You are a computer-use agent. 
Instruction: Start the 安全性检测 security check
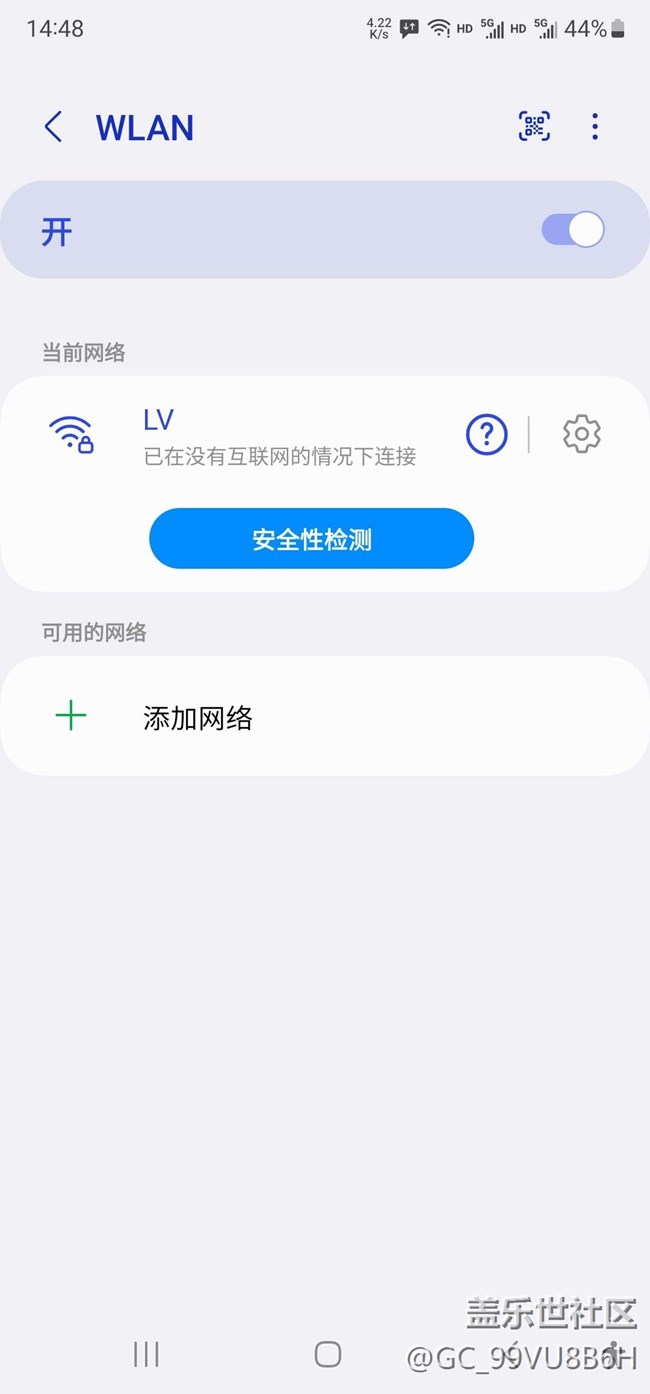(x=311, y=539)
